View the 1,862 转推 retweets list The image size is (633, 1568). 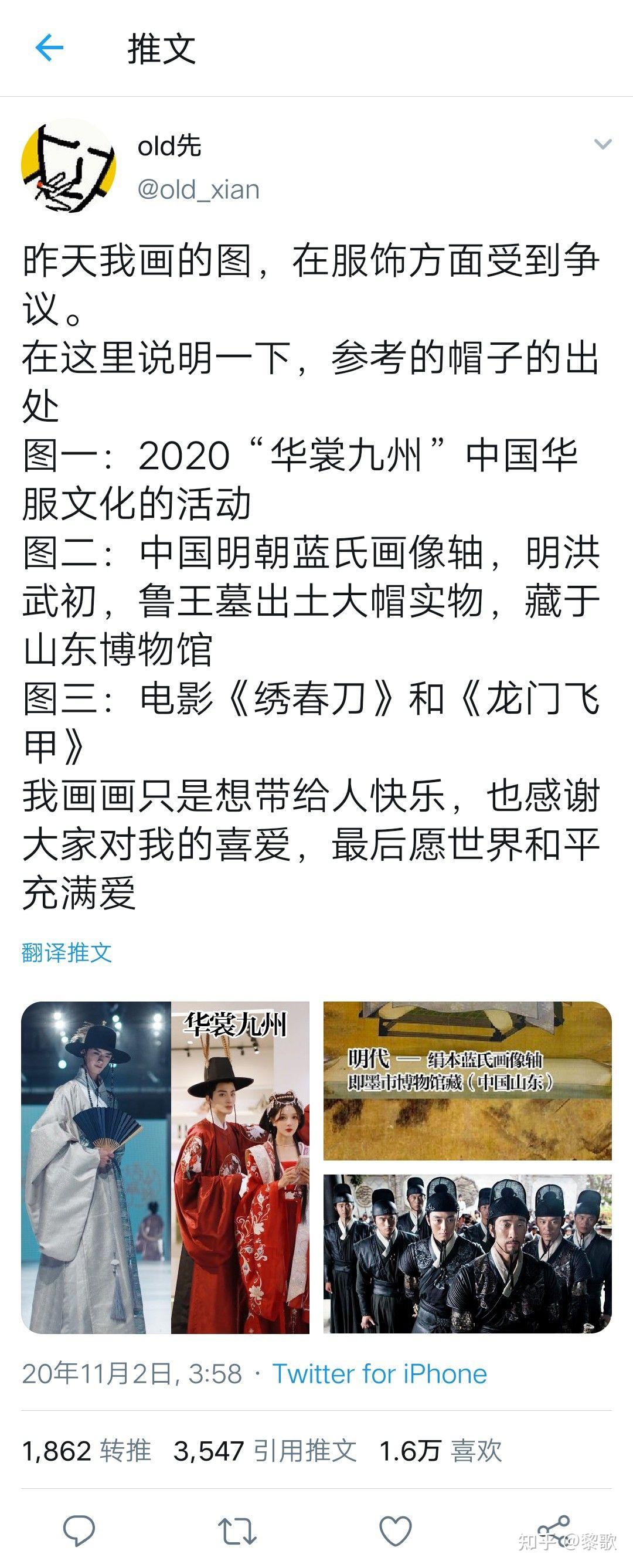86,1451
